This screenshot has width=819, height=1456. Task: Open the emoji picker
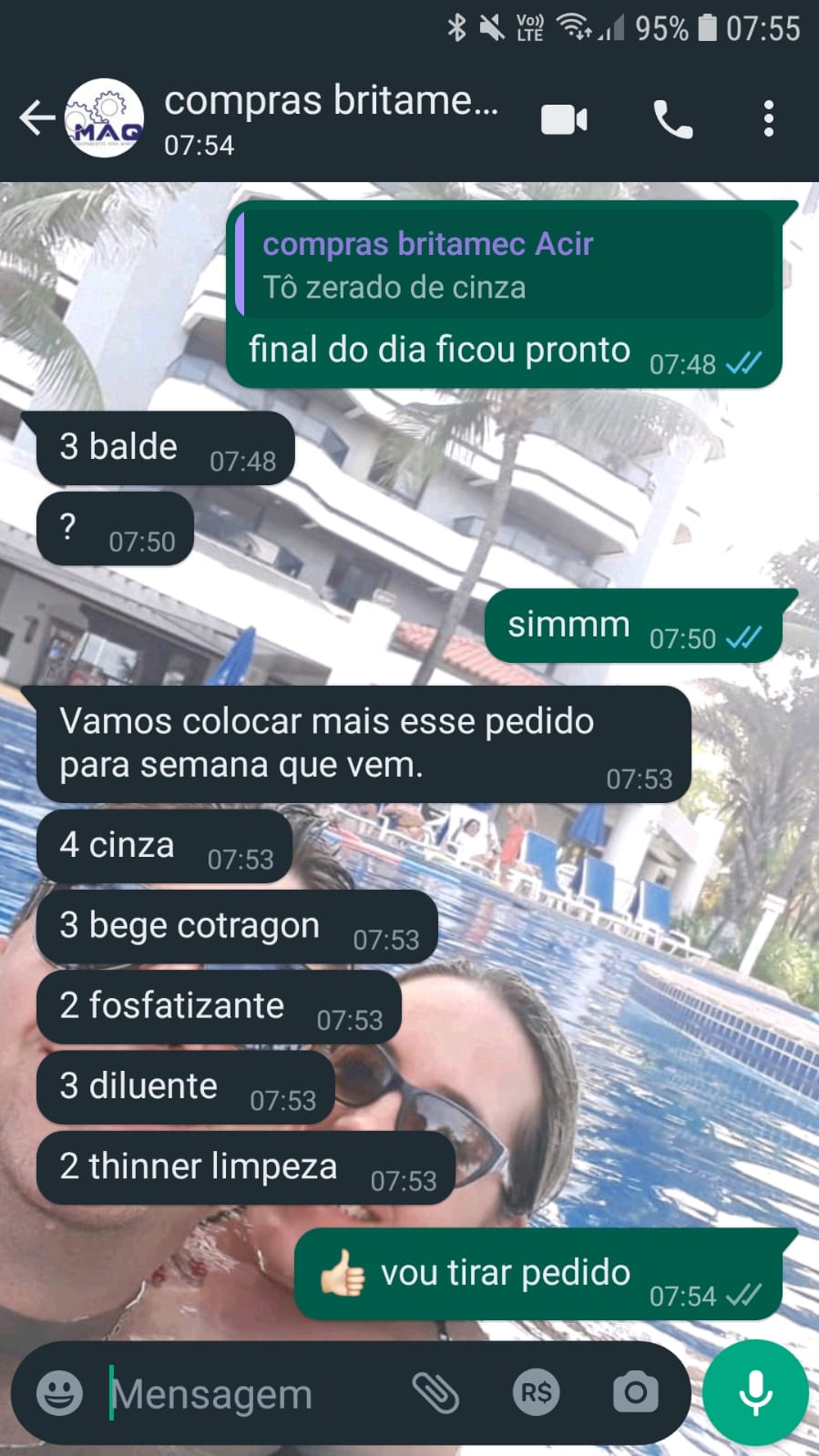pos(59,1392)
